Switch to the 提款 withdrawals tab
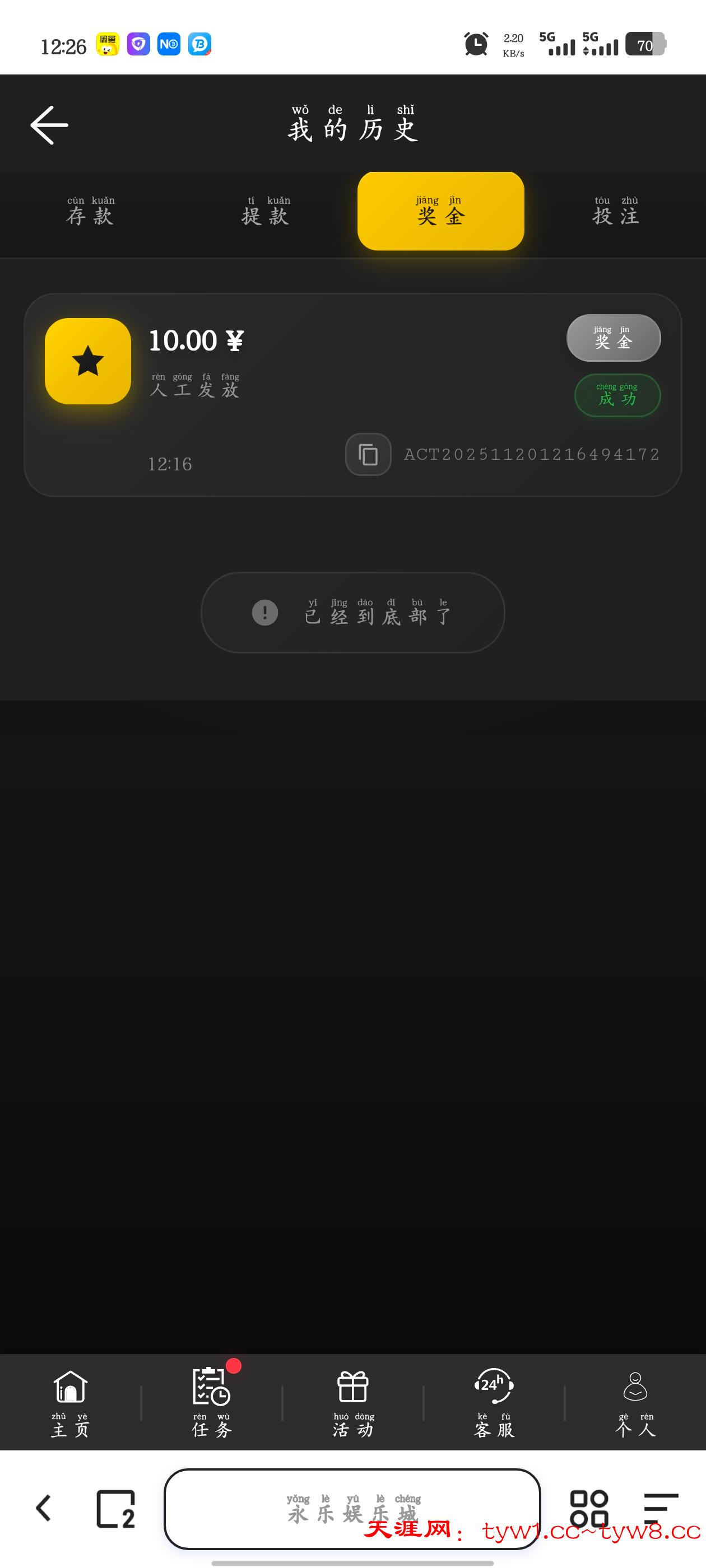Image resolution: width=706 pixels, height=1568 pixels. pyautogui.click(x=265, y=211)
